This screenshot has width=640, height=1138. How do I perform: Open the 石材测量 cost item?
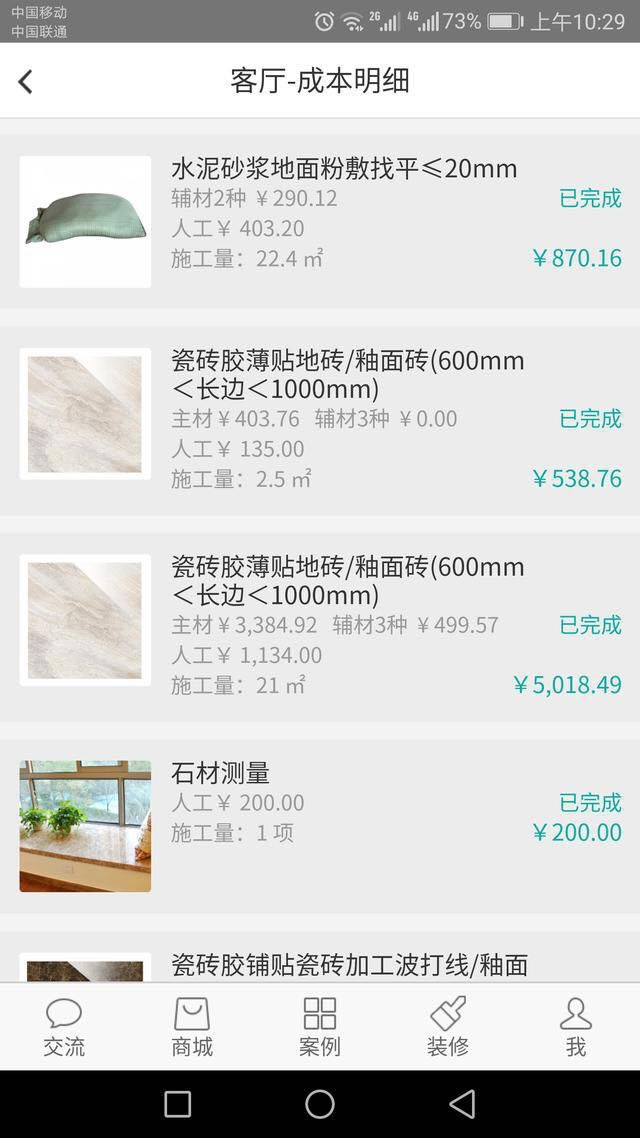(320, 825)
